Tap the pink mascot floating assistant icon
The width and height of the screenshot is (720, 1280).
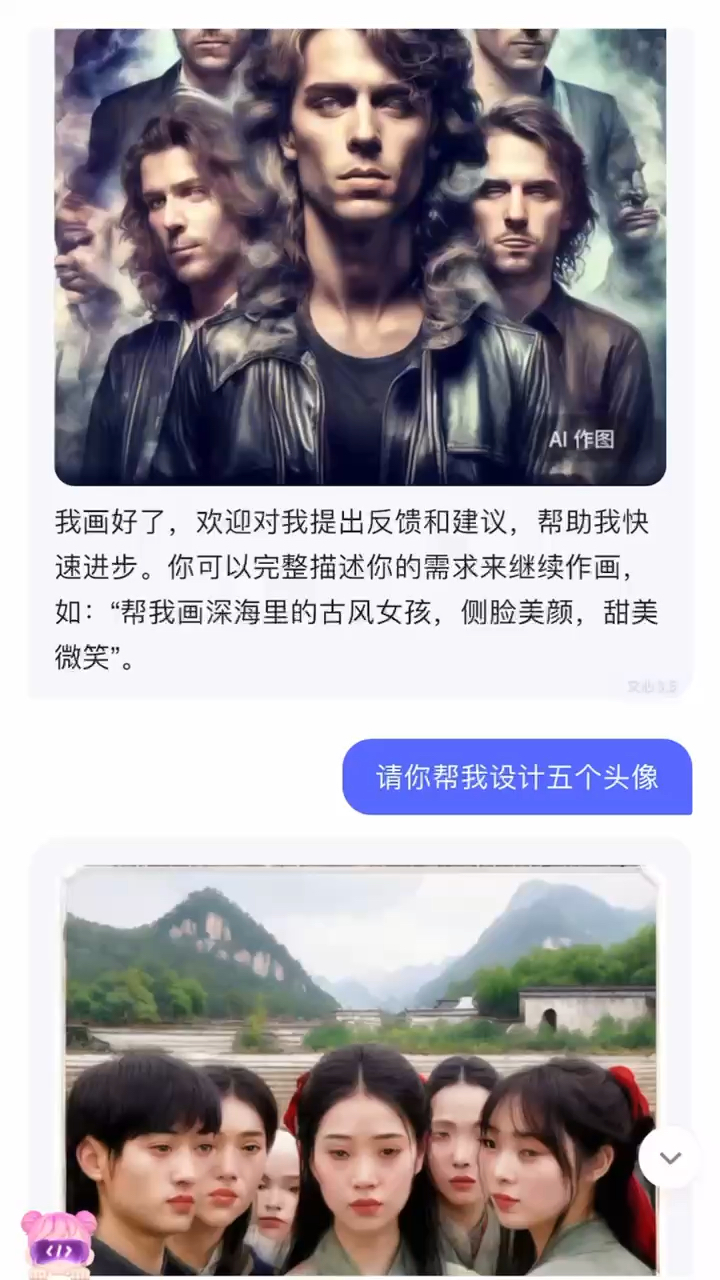60,1240
